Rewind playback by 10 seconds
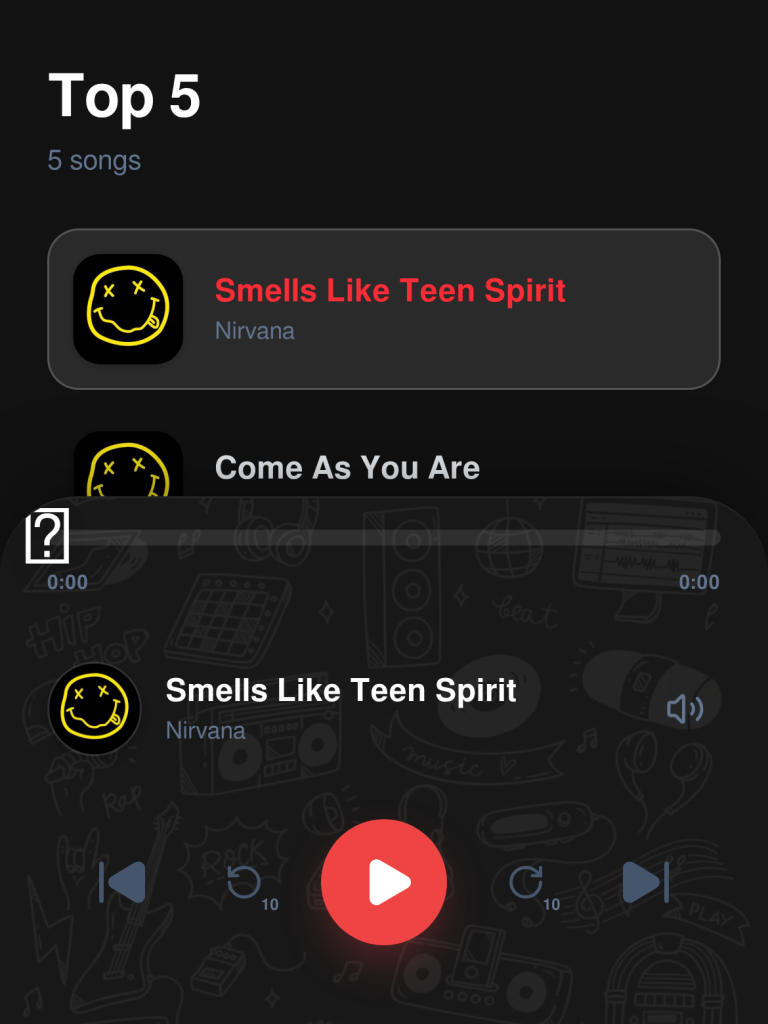The height and width of the screenshot is (1024, 768). (x=246, y=881)
